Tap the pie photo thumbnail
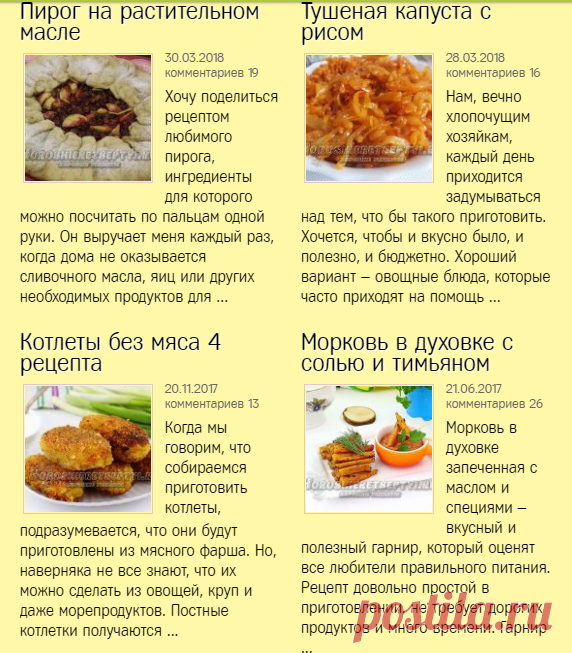This screenshot has width=572, height=653. (88, 118)
